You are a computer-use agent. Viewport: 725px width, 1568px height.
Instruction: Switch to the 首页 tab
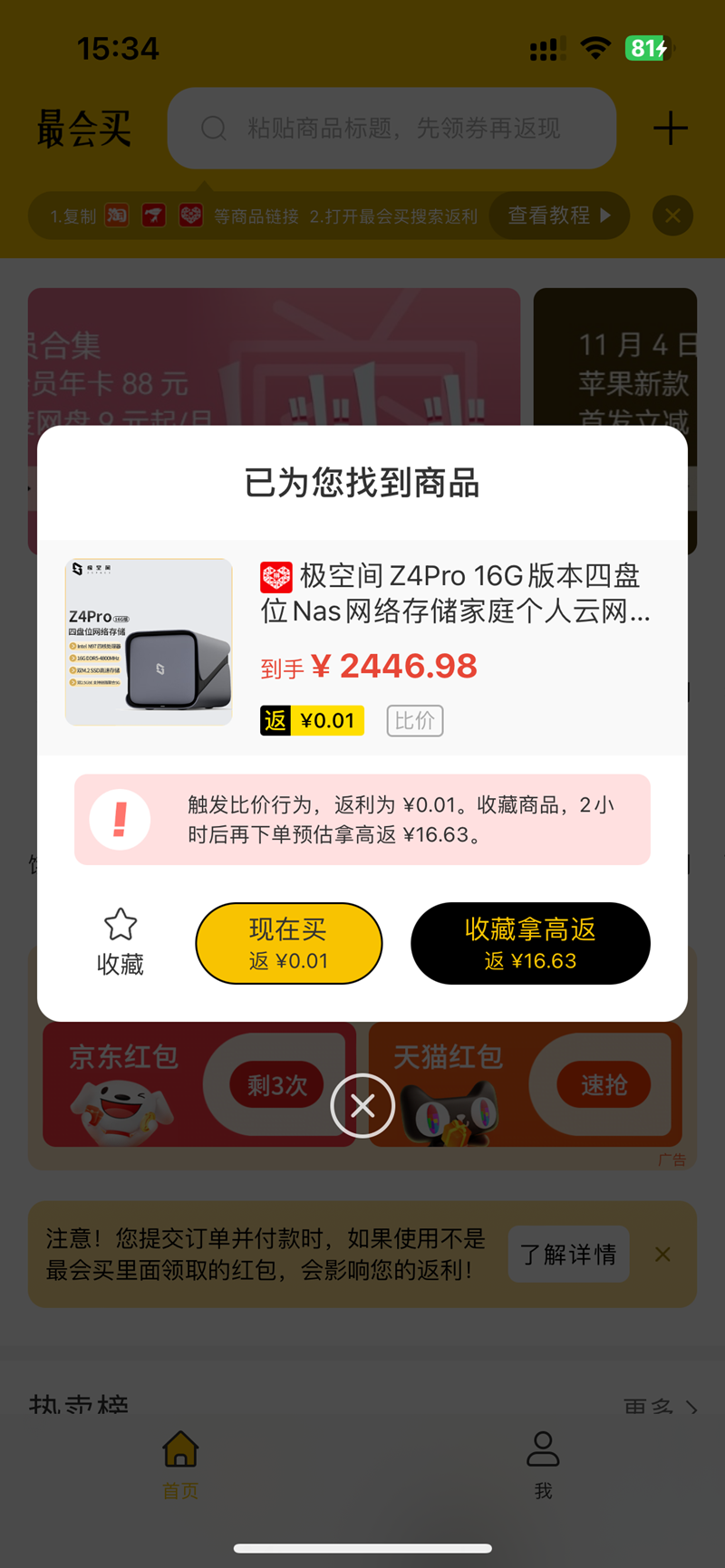tap(180, 1463)
